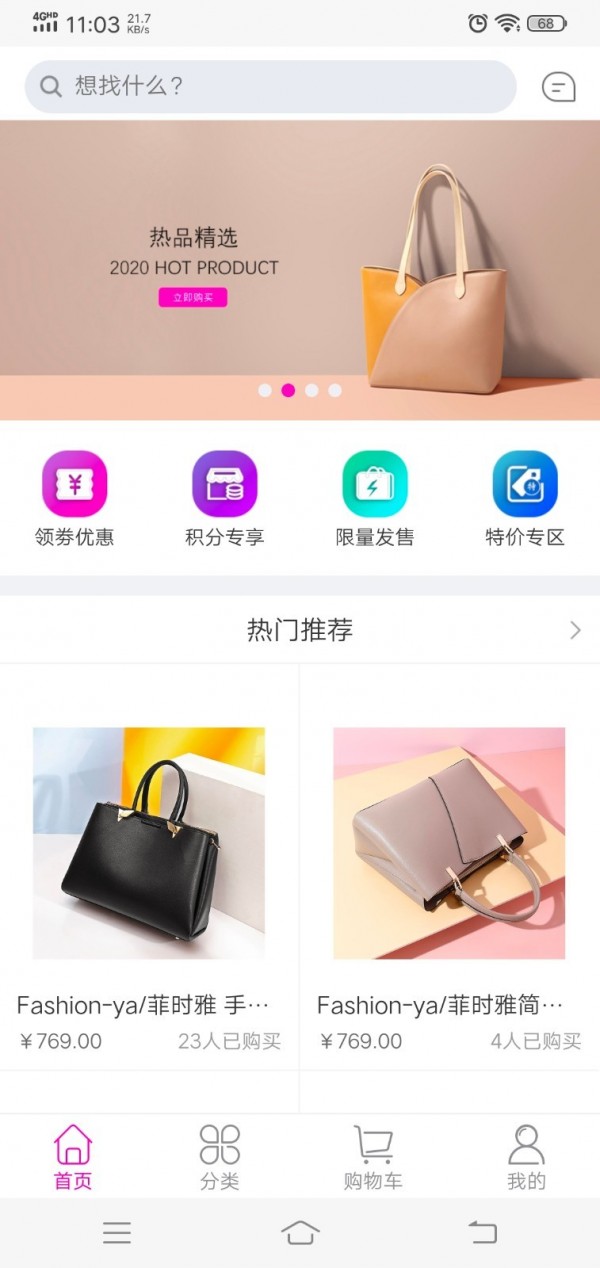The image size is (600, 1268).
Task: Open 限量发售 limited sale section
Action: click(375, 498)
